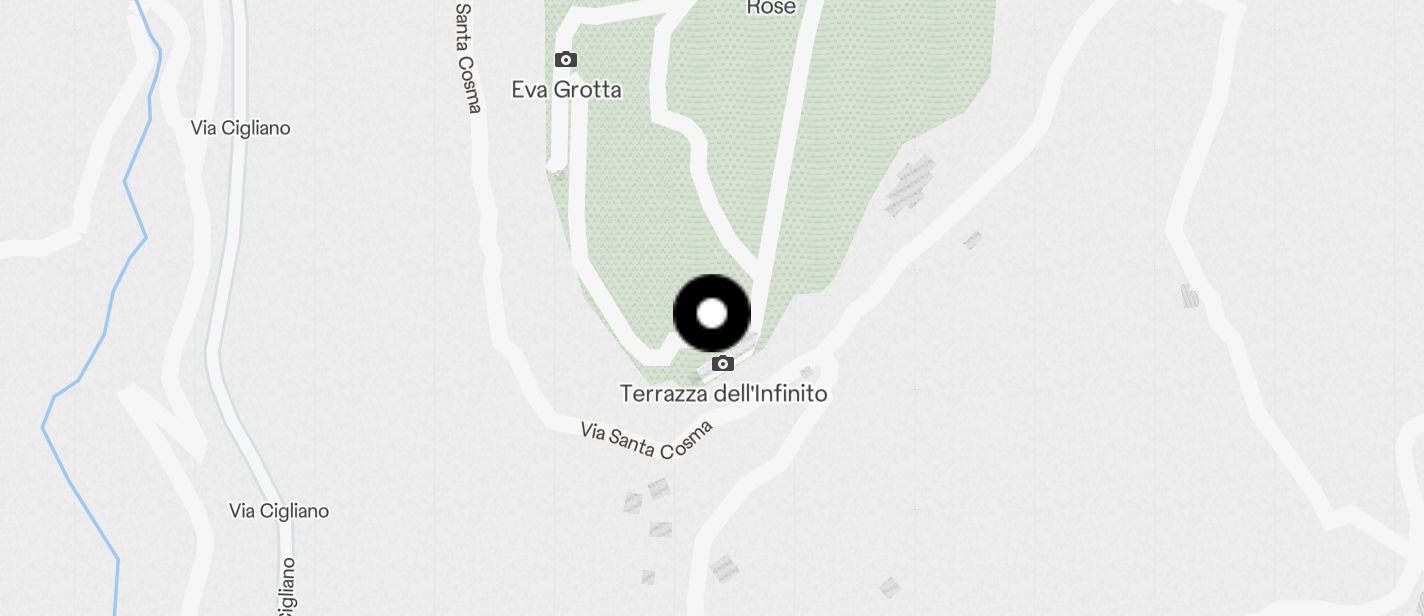This screenshot has height=616, width=1424.
Task: Select the Terrazza dell'Infinito camera point of interest
Action: pos(723,364)
